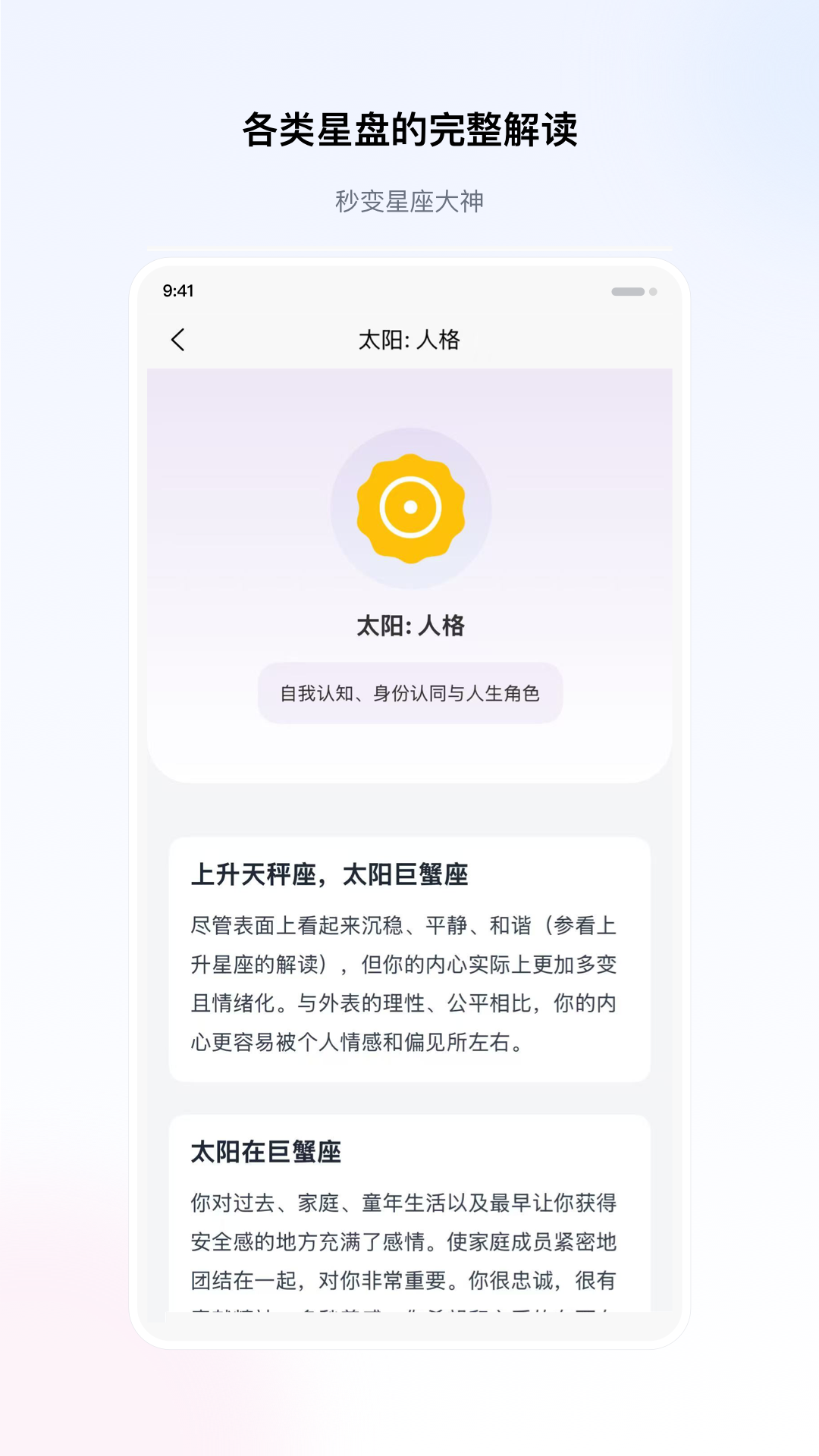Tap the status bar battery icon on right
This screenshot has width=819, height=1456.
628,290
